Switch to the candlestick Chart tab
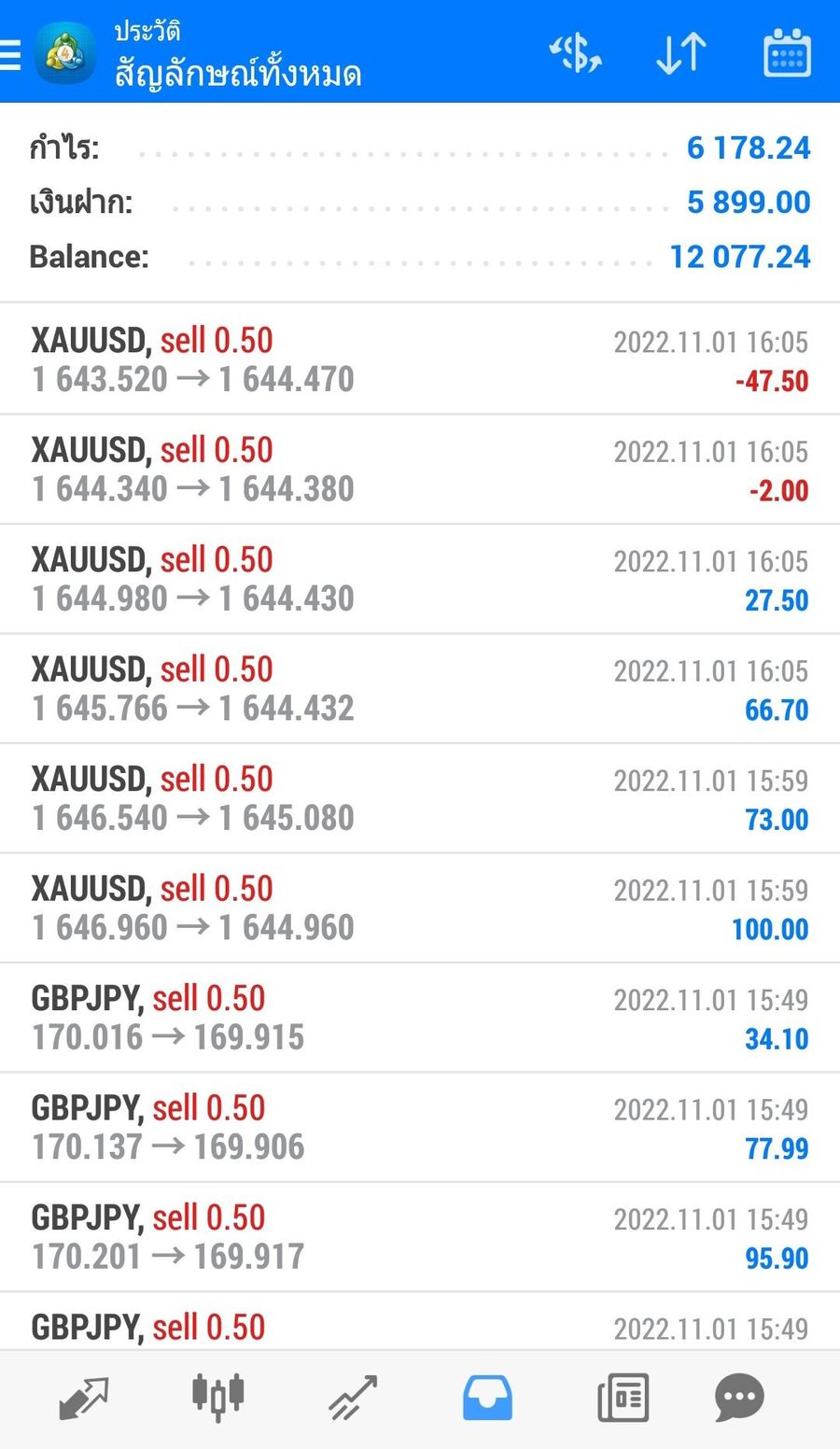The image size is (840, 1449). click(218, 1398)
